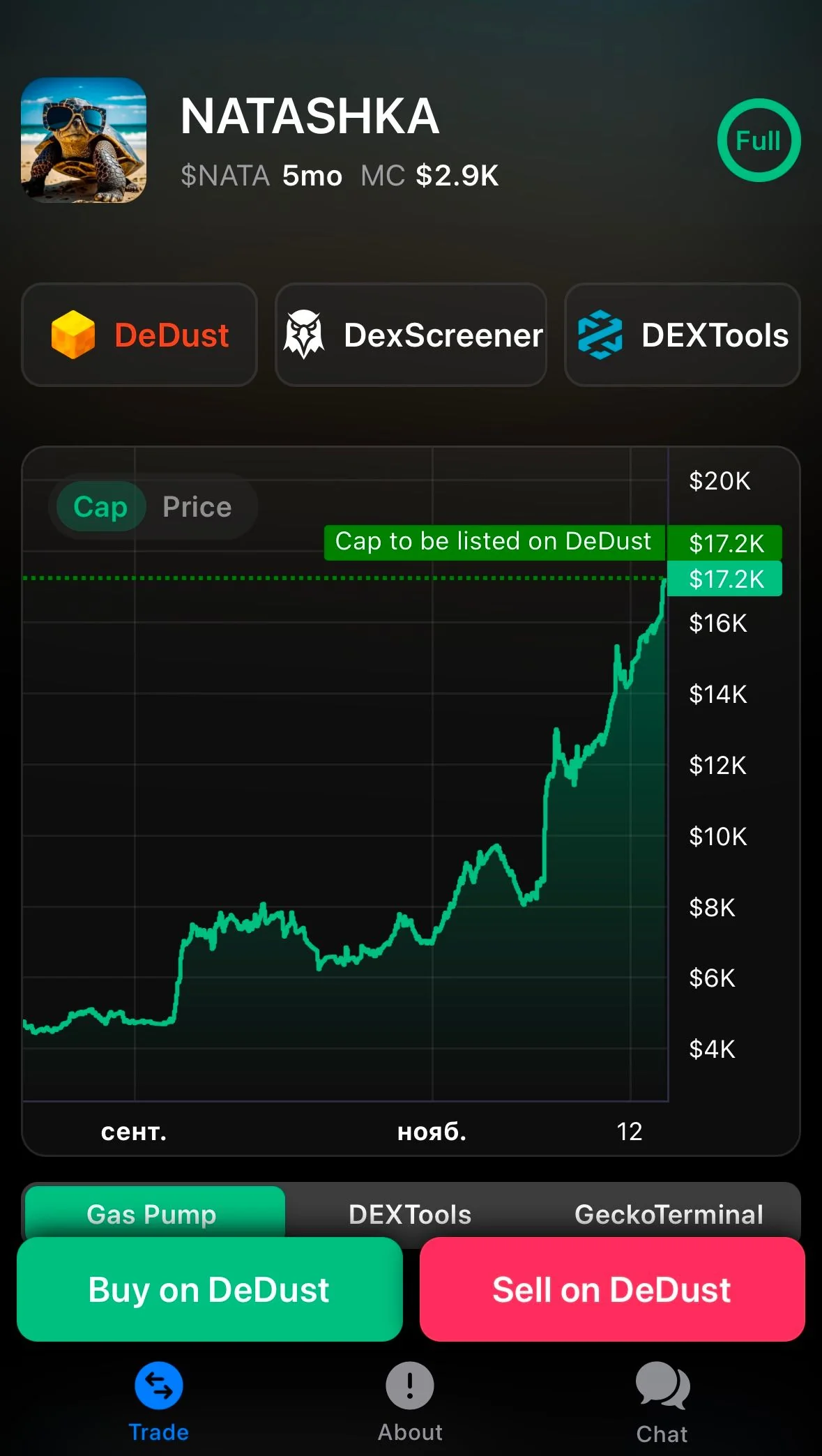This screenshot has width=822, height=1456.
Task: Switch chart source to DEXTools tab
Action: [x=410, y=1214]
